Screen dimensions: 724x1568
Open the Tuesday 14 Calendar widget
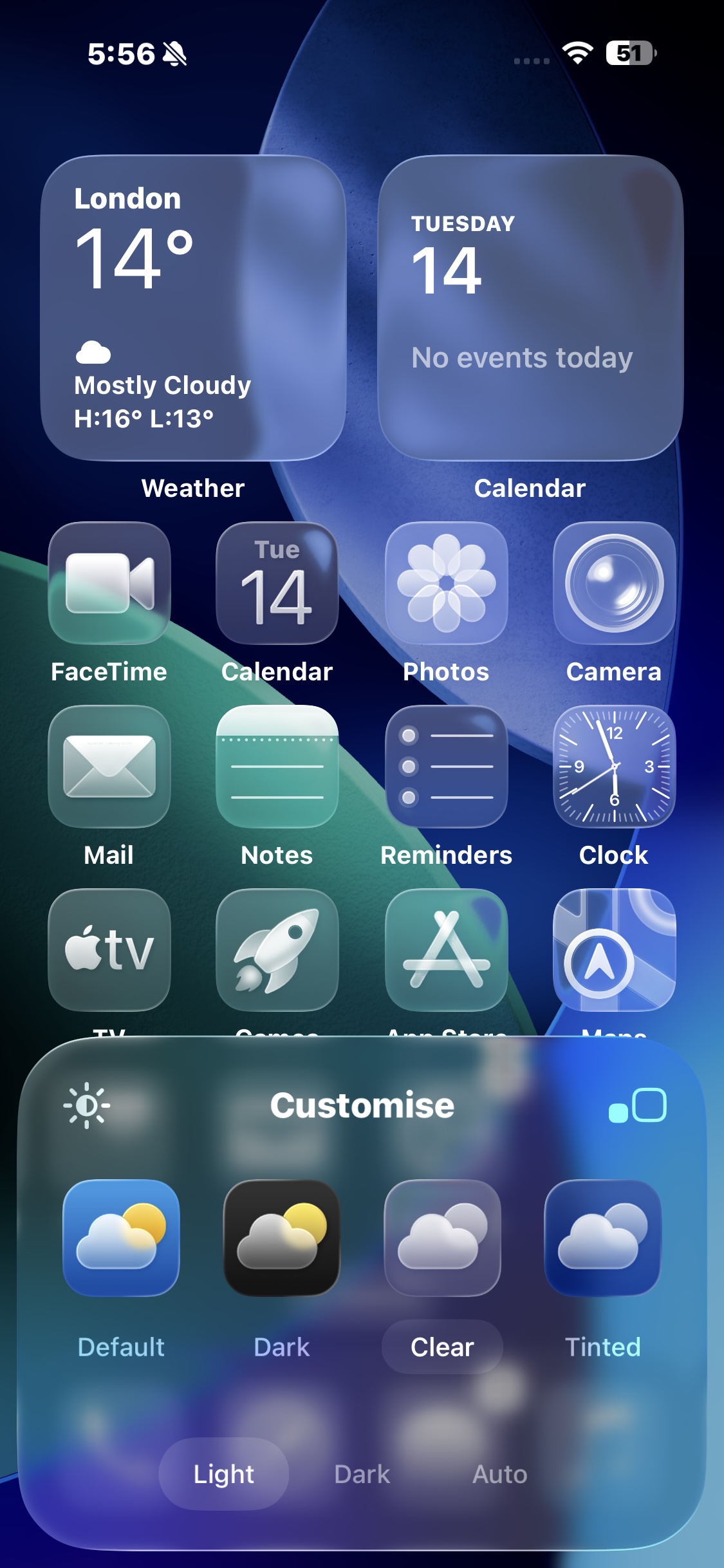click(530, 308)
